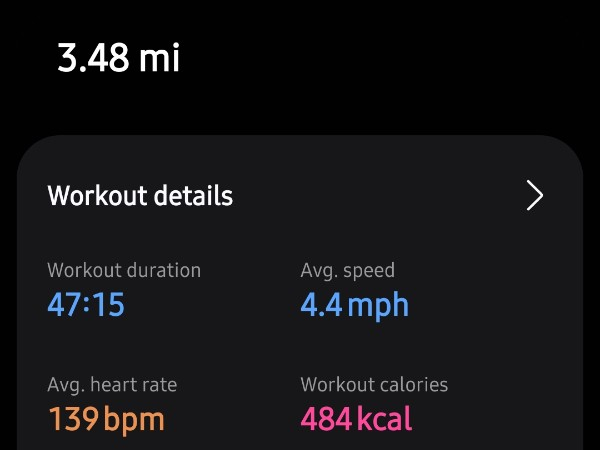Open Workout details via the chevron arrow
This screenshot has height=450, width=600.
click(535, 196)
